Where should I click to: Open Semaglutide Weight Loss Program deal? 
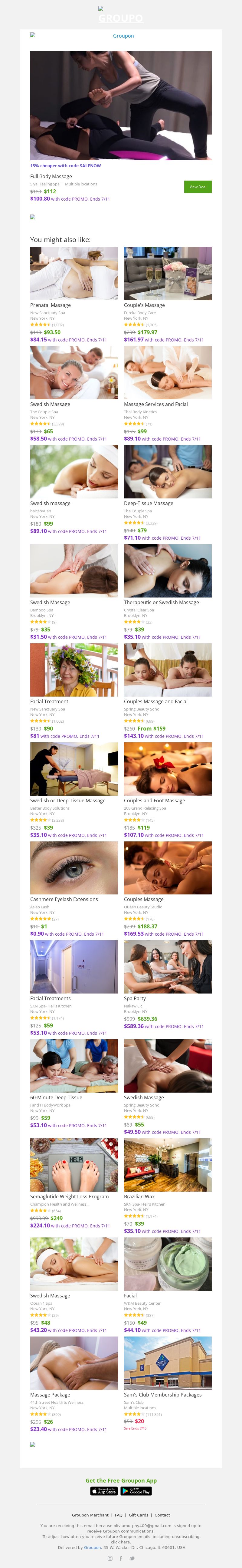74,1164
